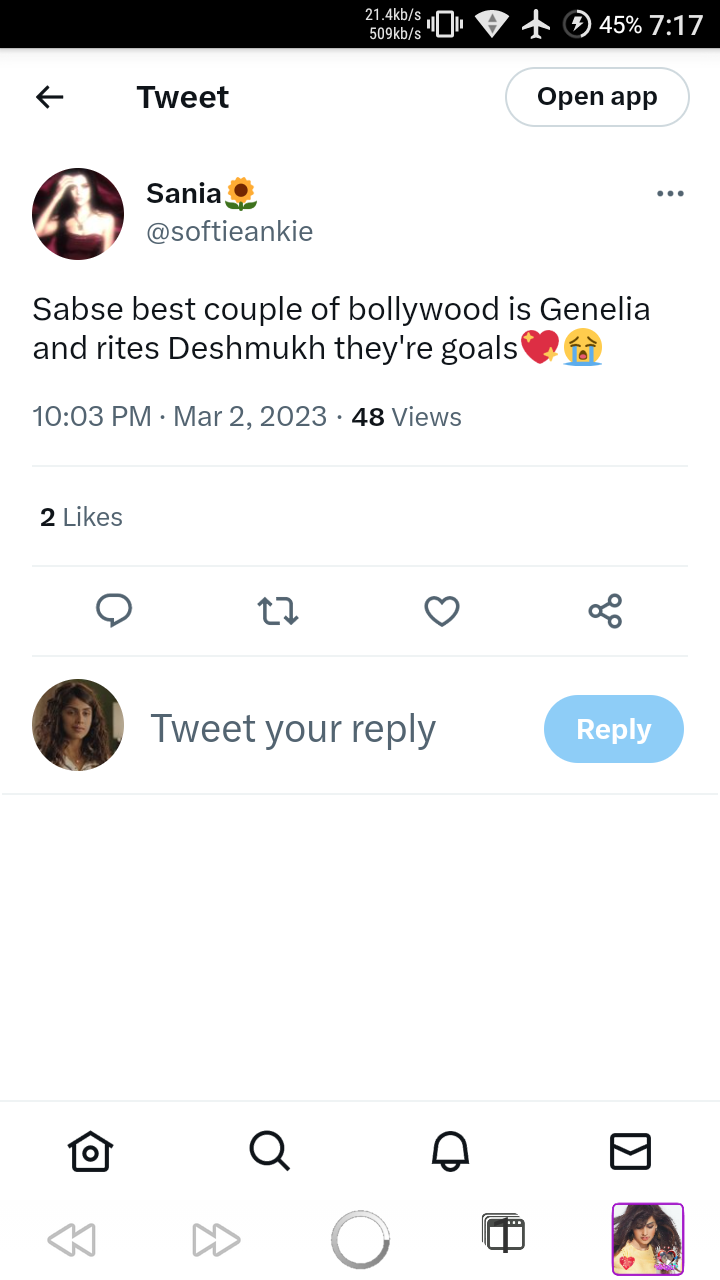Tap the browser's forward double-arrow

click(216, 1240)
